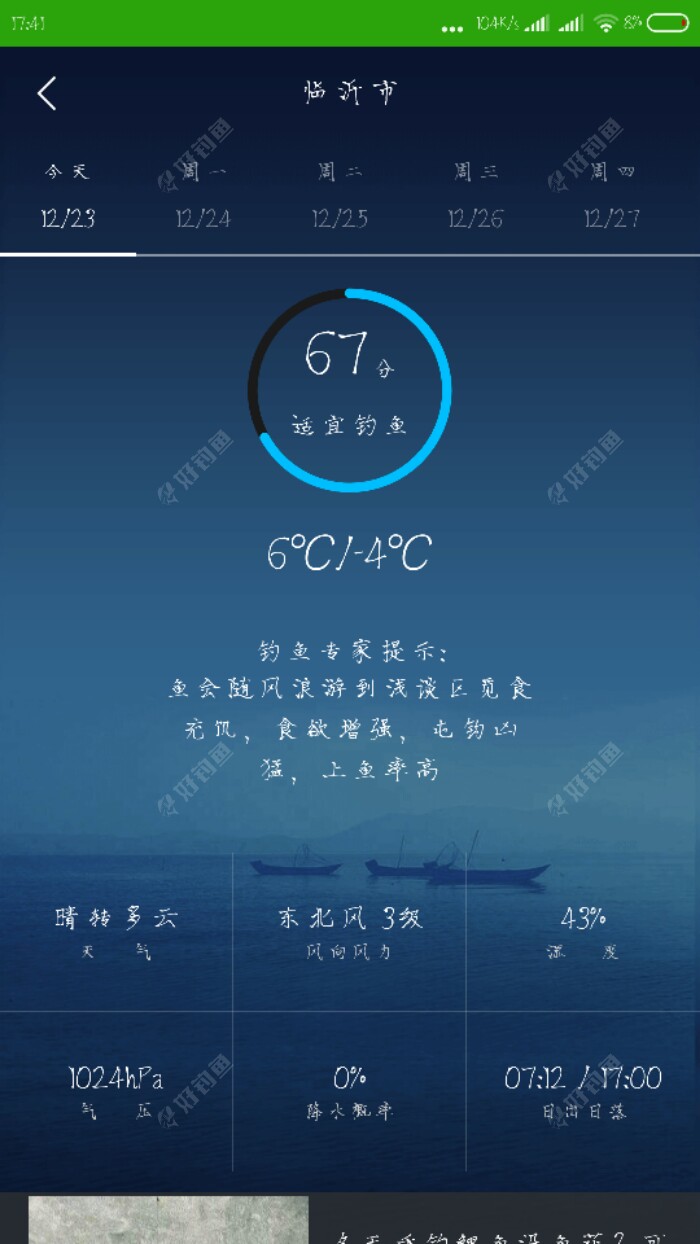The height and width of the screenshot is (1244, 700).
Task: Switch to the 周二 12/25 forecast
Action: pyautogui.click(x=340, y=197)
